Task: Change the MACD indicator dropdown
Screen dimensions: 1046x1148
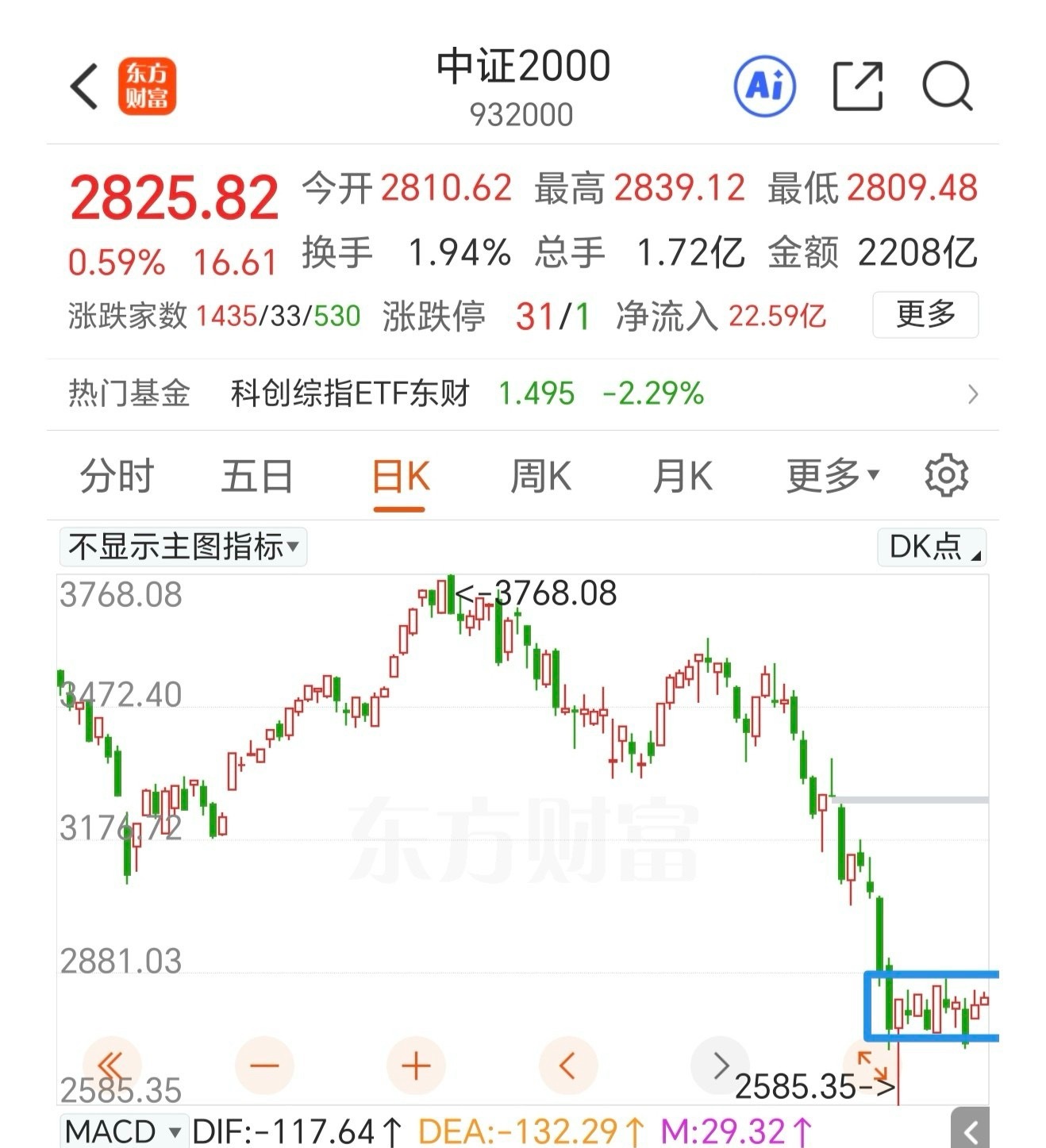Action: click(123, 1131)
